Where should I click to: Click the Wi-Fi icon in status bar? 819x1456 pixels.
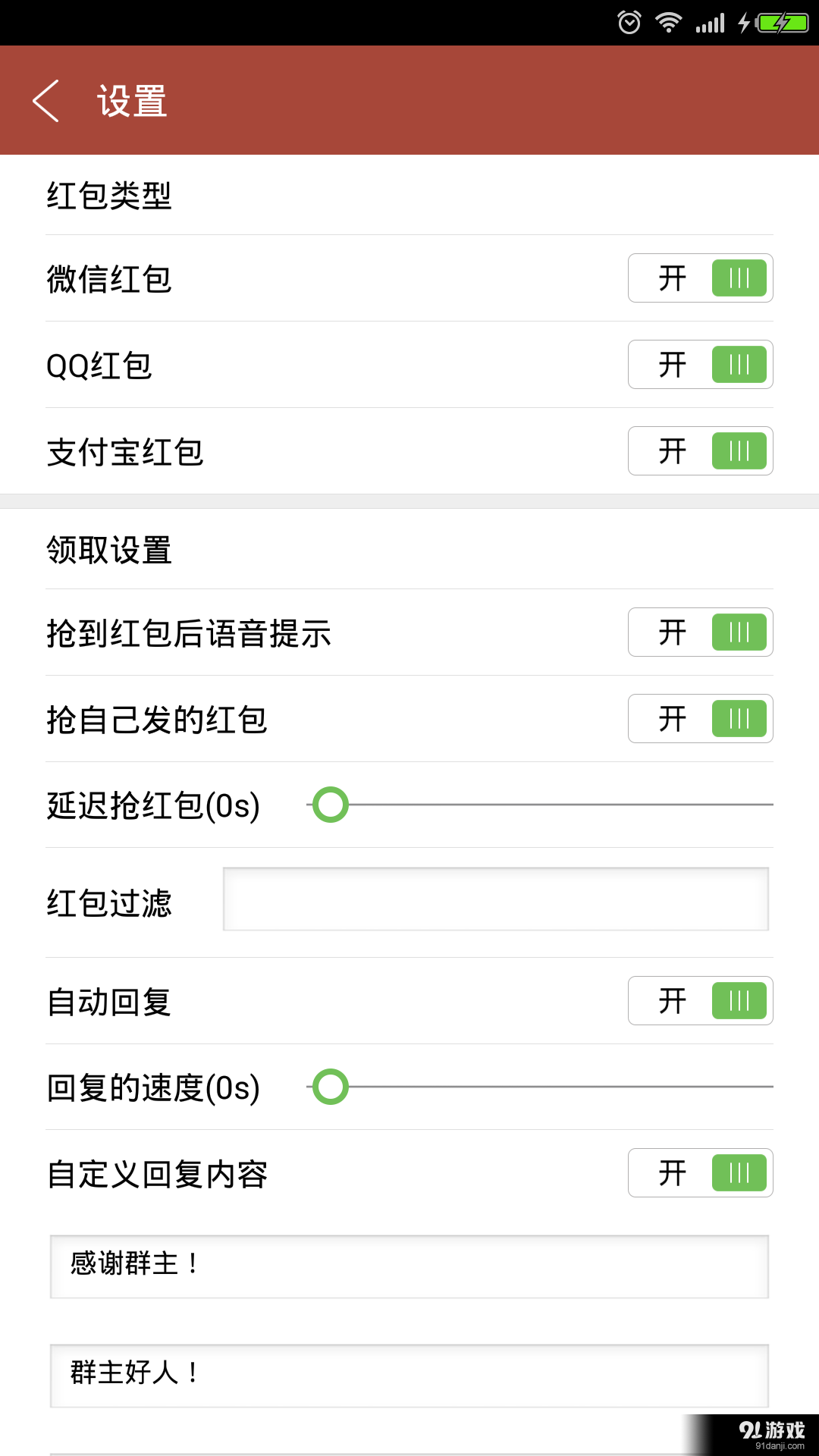coord(669,22)
